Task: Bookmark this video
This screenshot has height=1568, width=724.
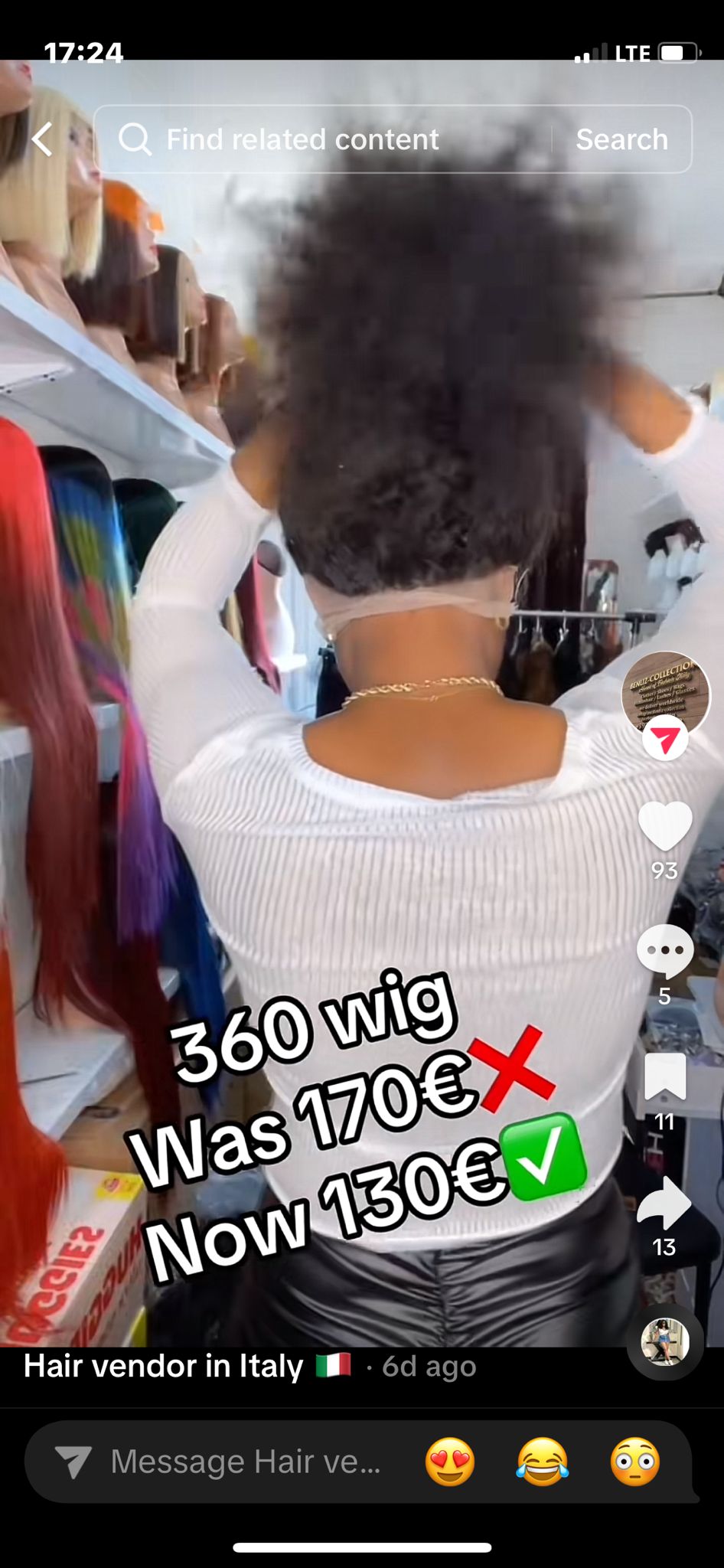Action: [664, 1076]
